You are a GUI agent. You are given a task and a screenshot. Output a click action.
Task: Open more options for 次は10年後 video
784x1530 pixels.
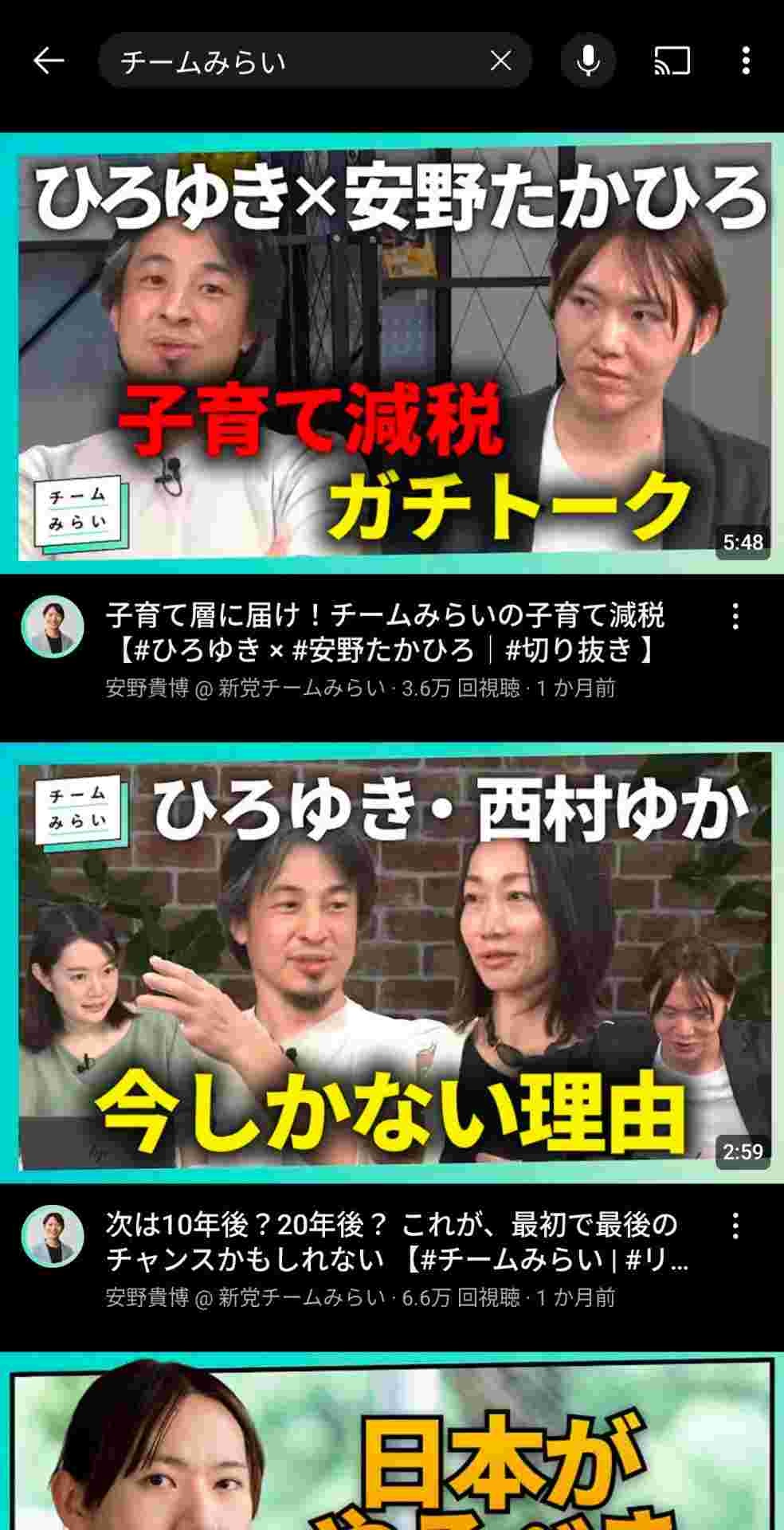tap(735, 1226)
